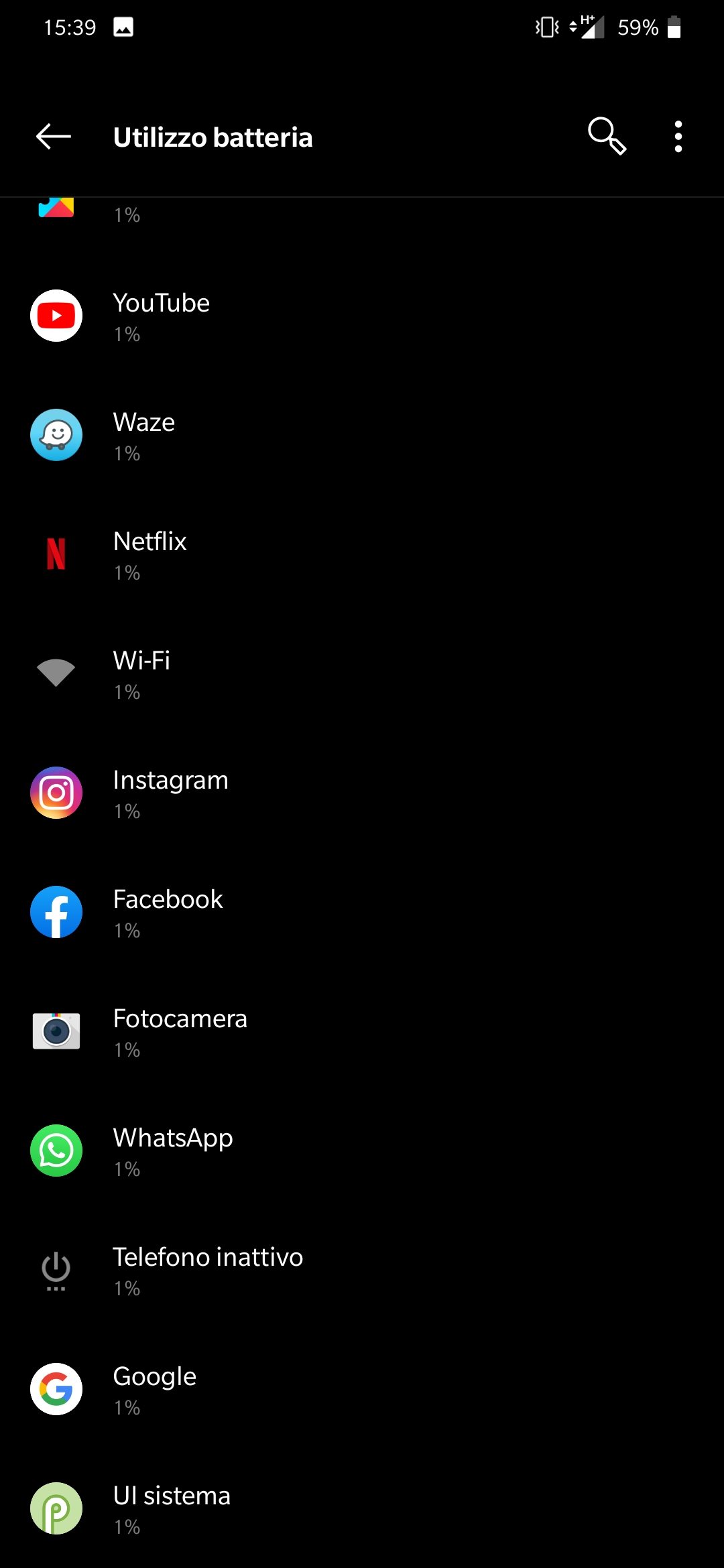
Task: Select the Waze battery usage row
Action: point(362,436)
